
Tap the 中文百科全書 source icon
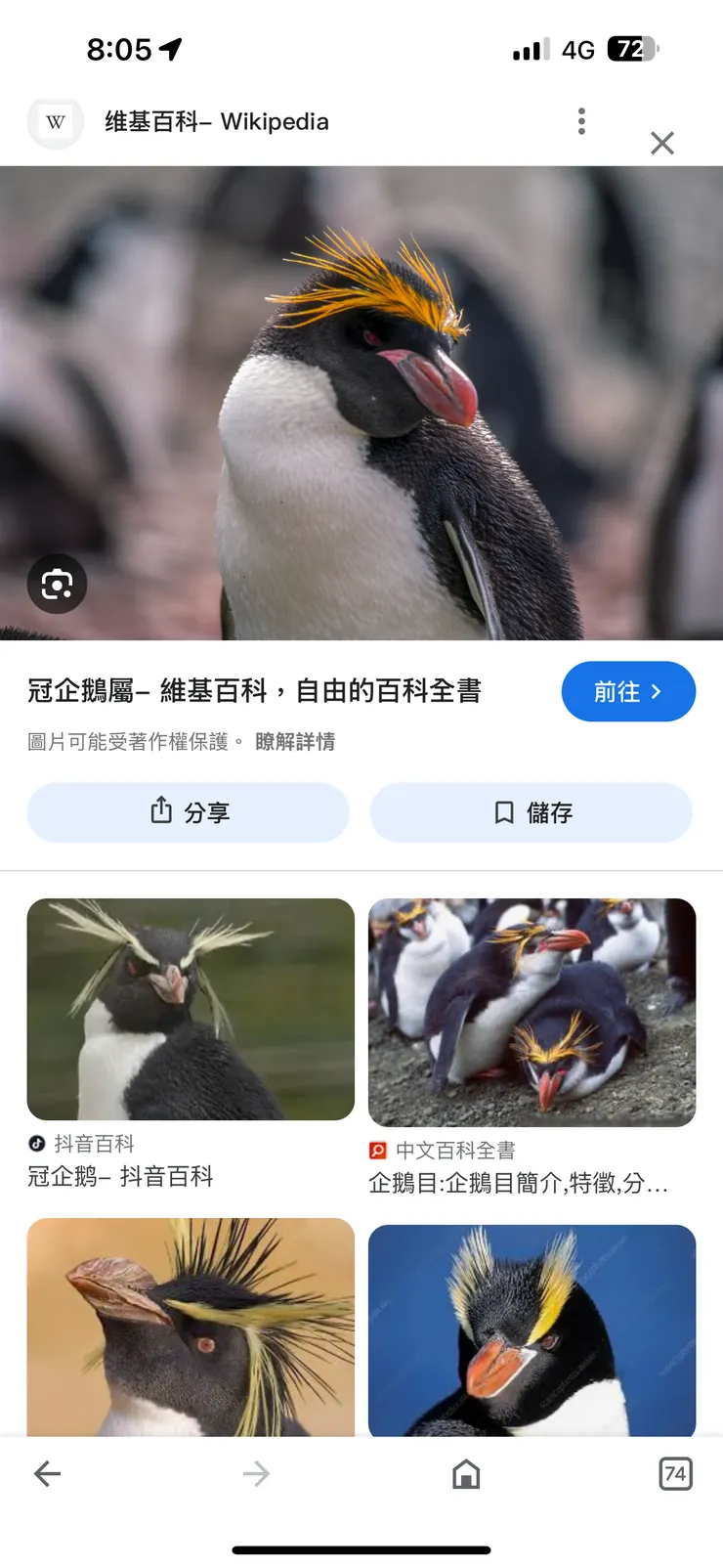click(x=378, y=1152)
